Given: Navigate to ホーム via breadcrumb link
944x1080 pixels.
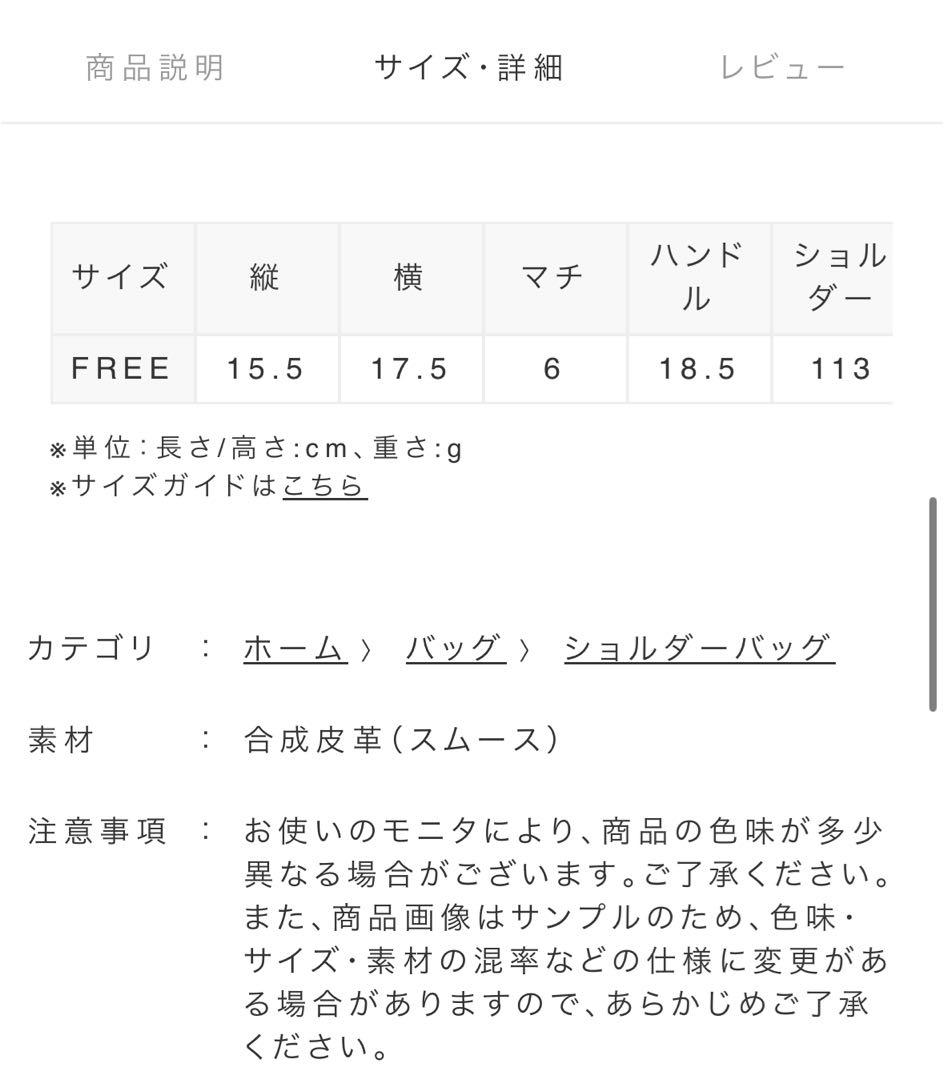Looking at the screenshot, I should tap(294, 648).
